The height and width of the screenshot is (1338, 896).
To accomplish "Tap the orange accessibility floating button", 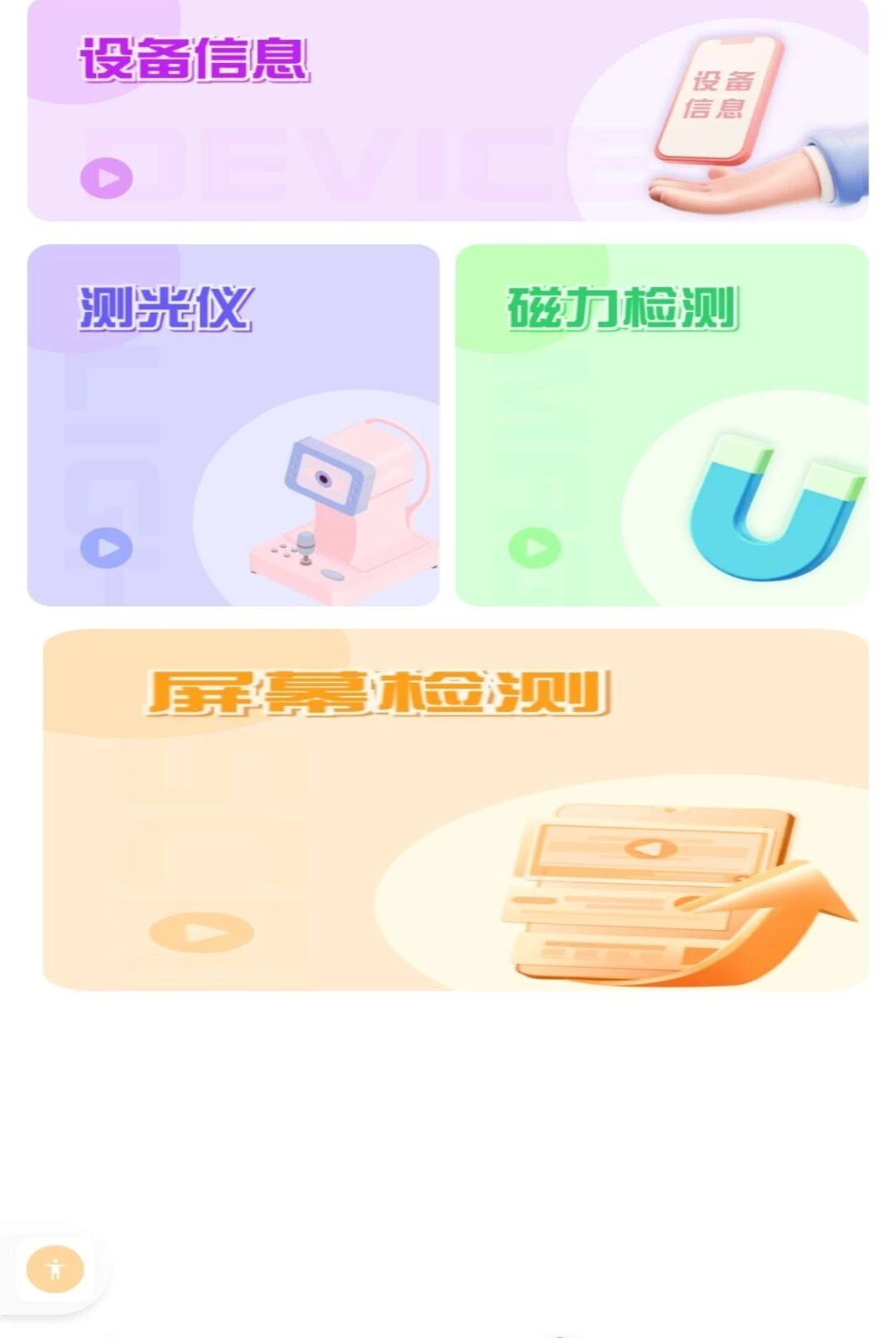I will click(x=56, y=1269).
